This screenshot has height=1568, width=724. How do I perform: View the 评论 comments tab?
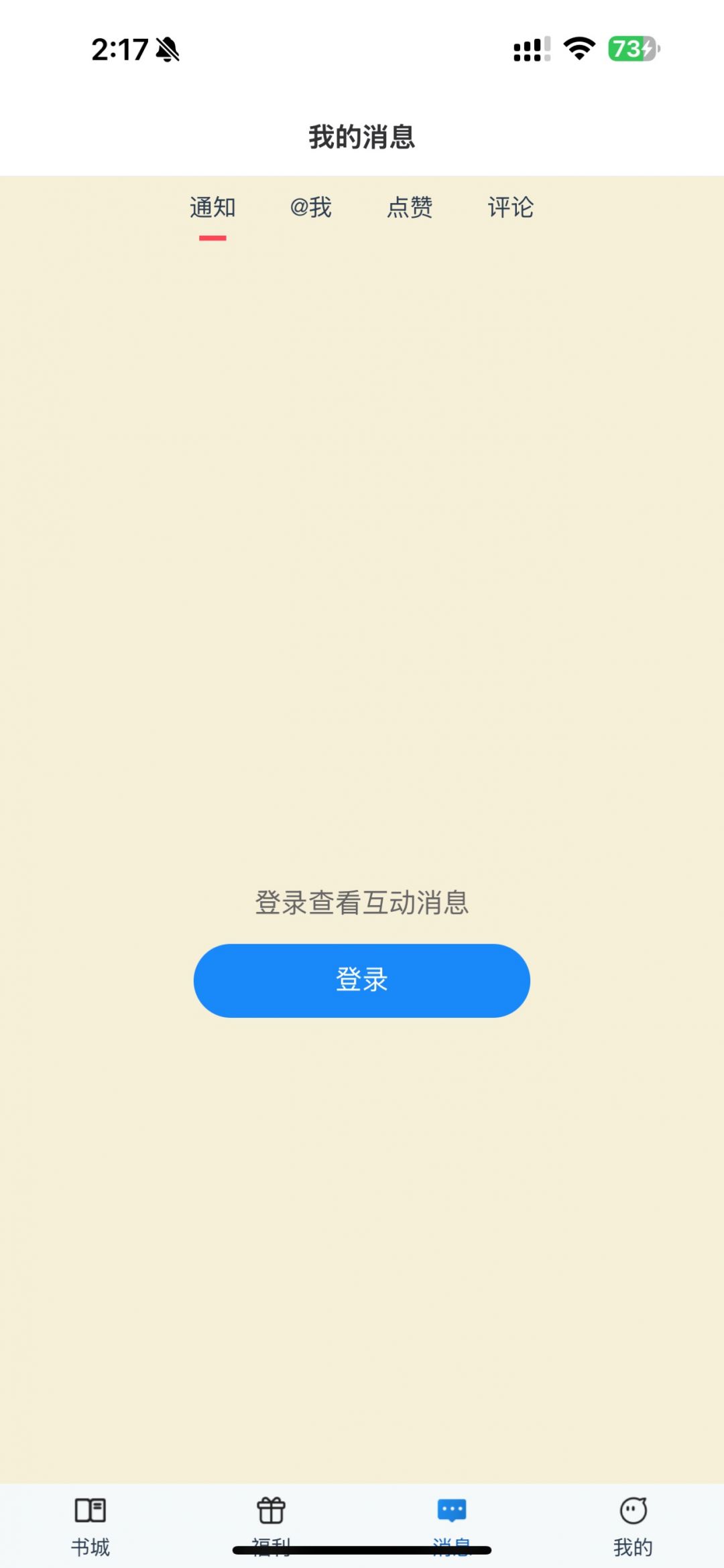click(510, 208)
